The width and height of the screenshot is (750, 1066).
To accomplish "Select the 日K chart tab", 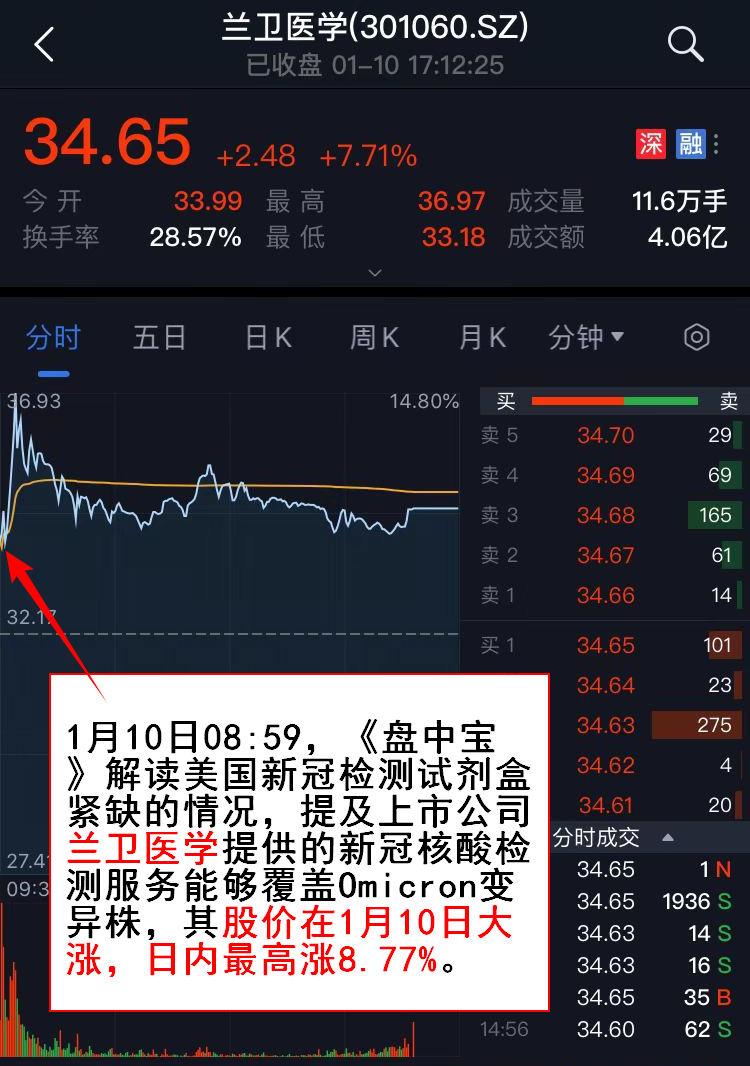I will click(x=268, y=338).
